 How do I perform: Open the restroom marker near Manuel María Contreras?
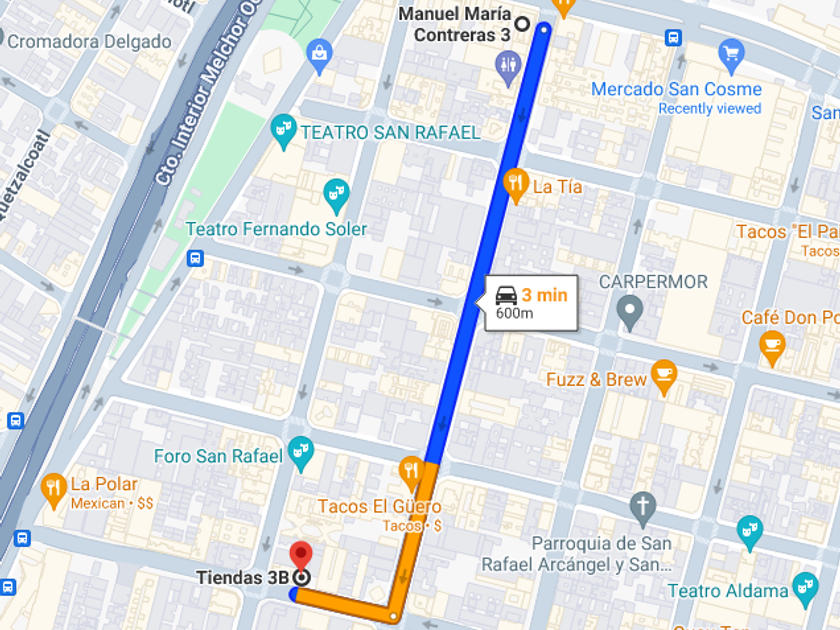click(508, 68)
